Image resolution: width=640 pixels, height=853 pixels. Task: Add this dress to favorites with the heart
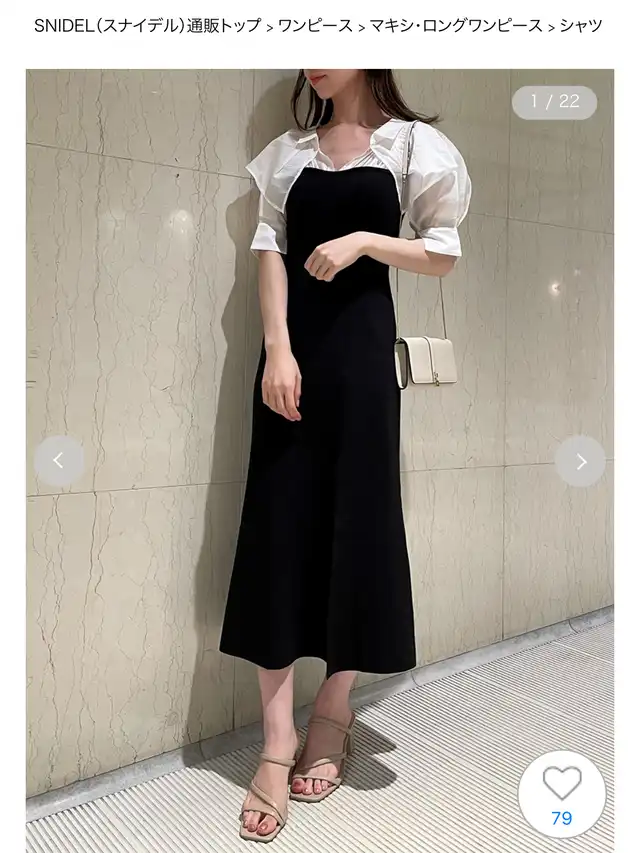562,794
